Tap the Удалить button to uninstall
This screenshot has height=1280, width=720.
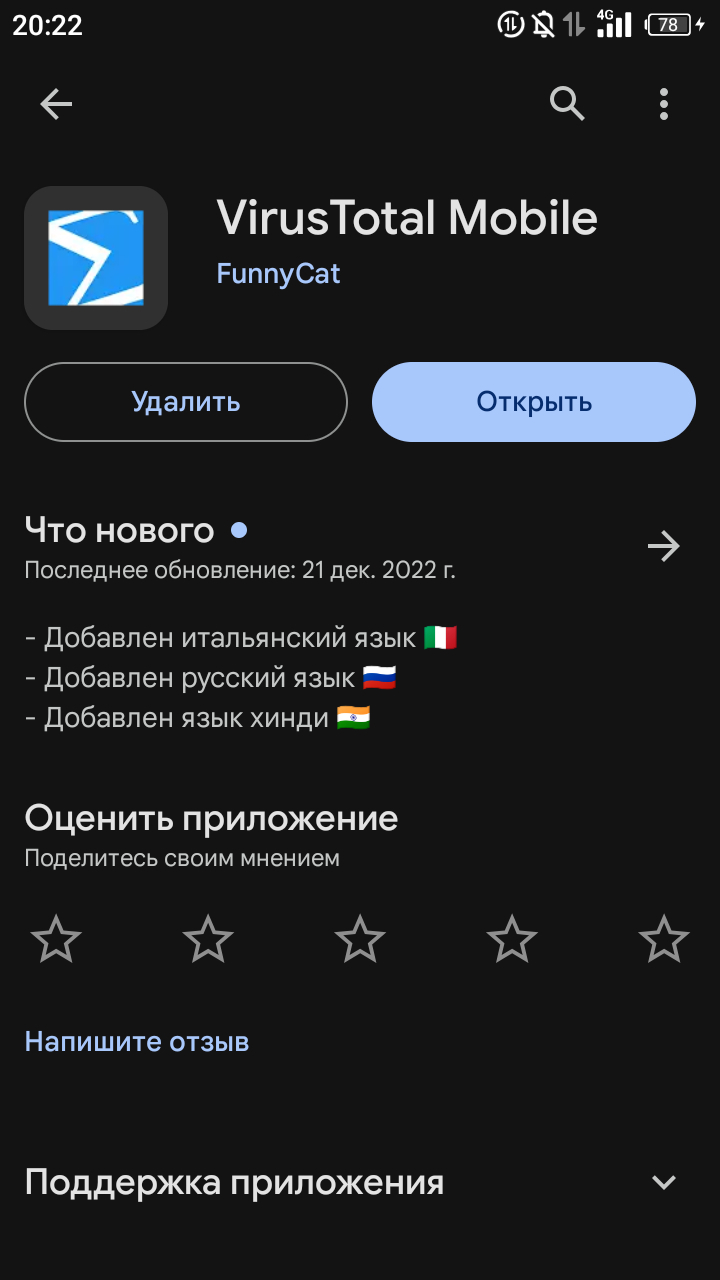point(186,402)
